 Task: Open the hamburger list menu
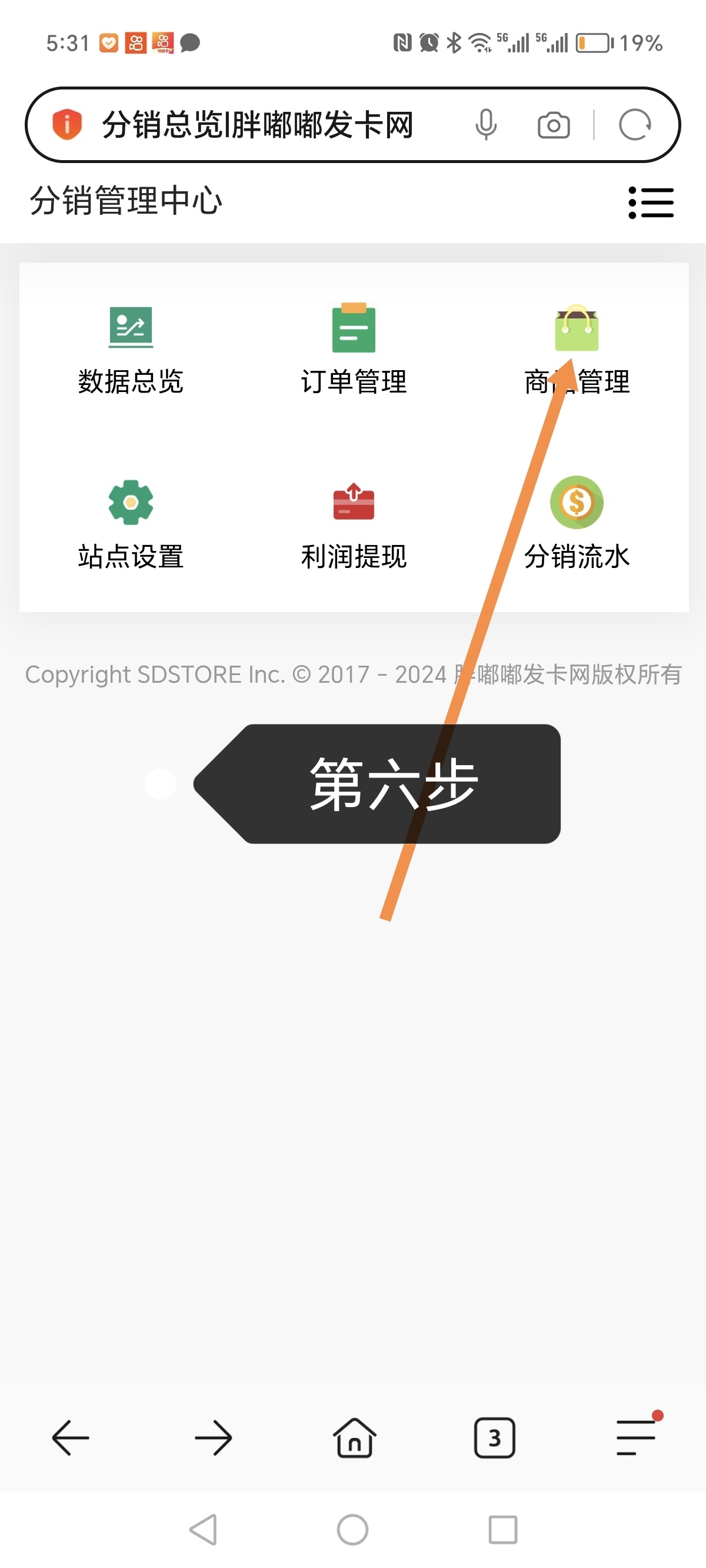pyautogui.click(x=651, y=202)
